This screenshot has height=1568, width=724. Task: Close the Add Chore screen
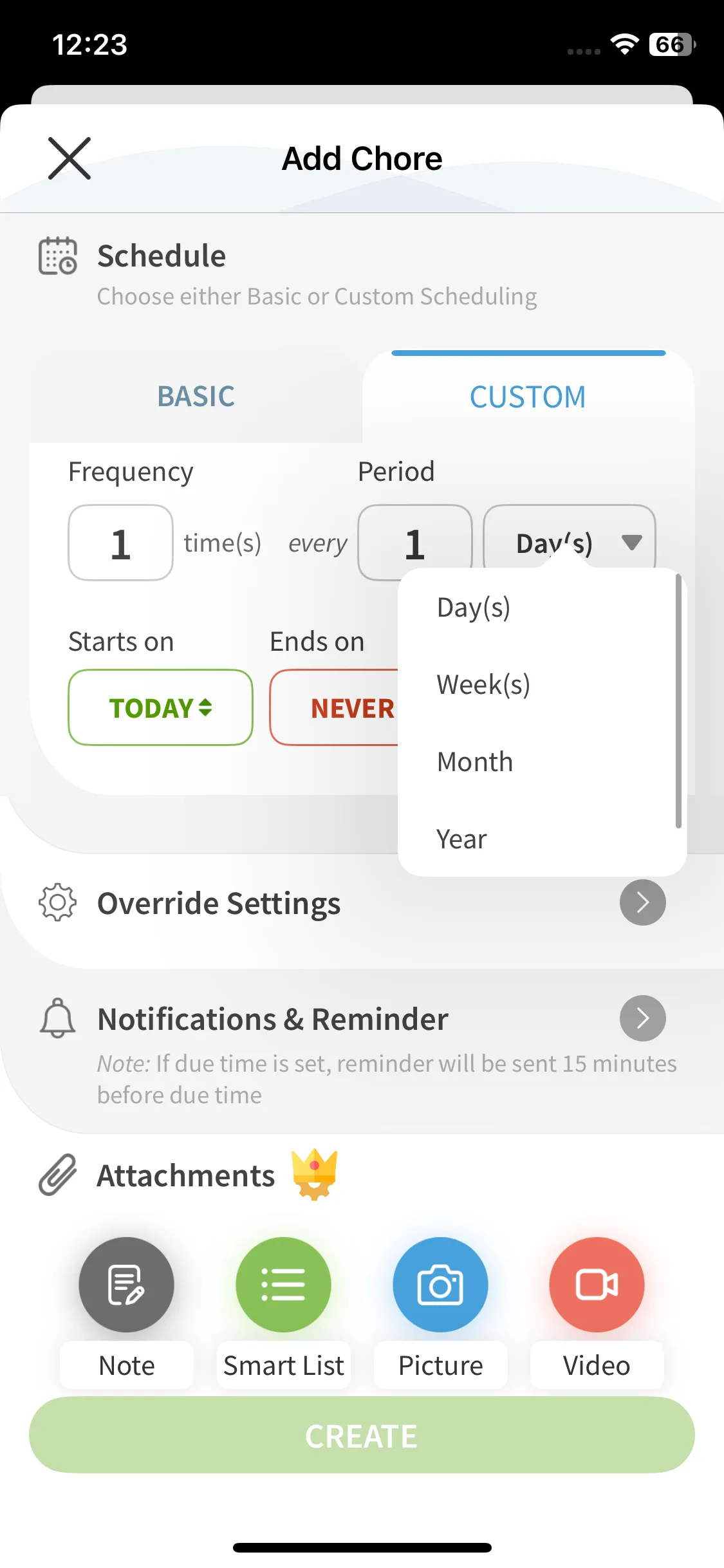tap(70, 158)
